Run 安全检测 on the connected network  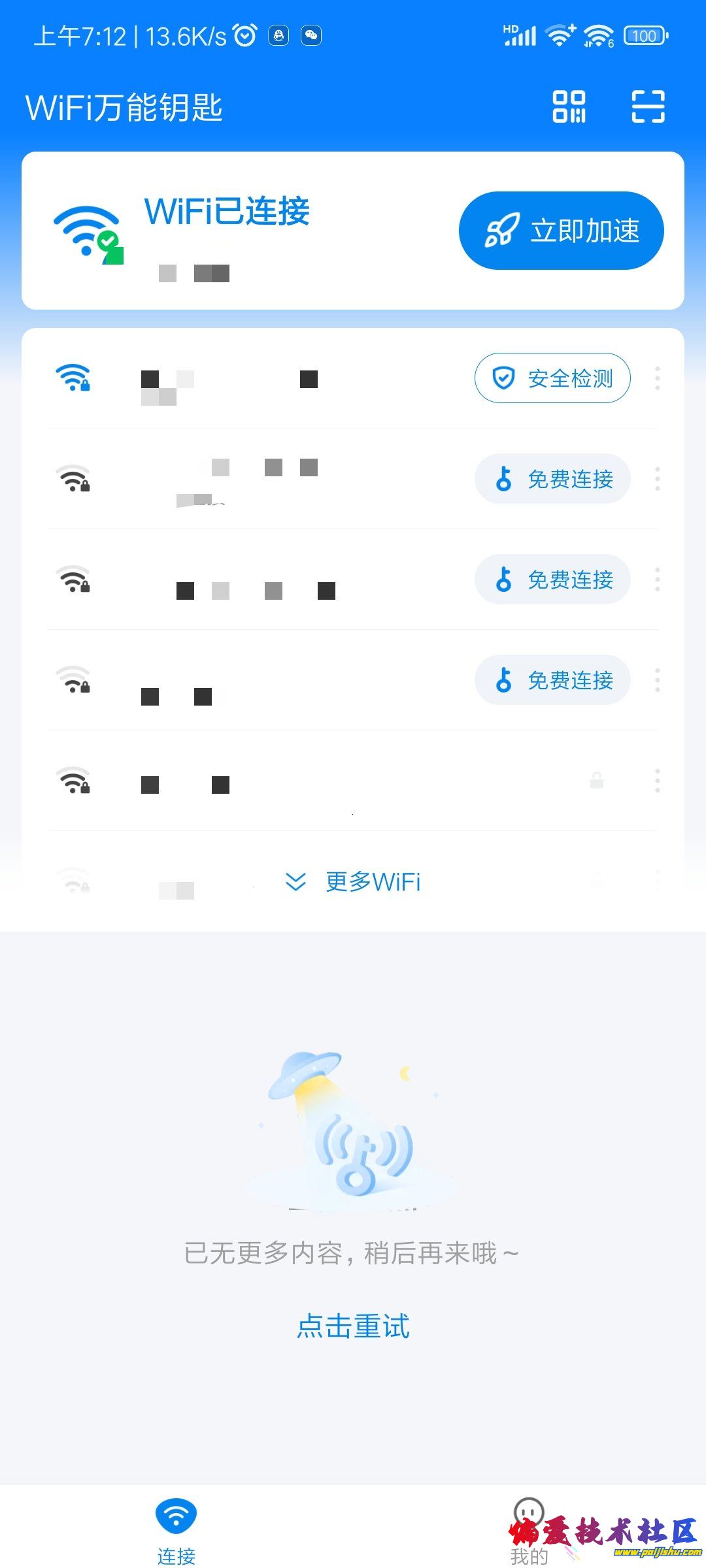pyautogui.click(x=552, y=378)
